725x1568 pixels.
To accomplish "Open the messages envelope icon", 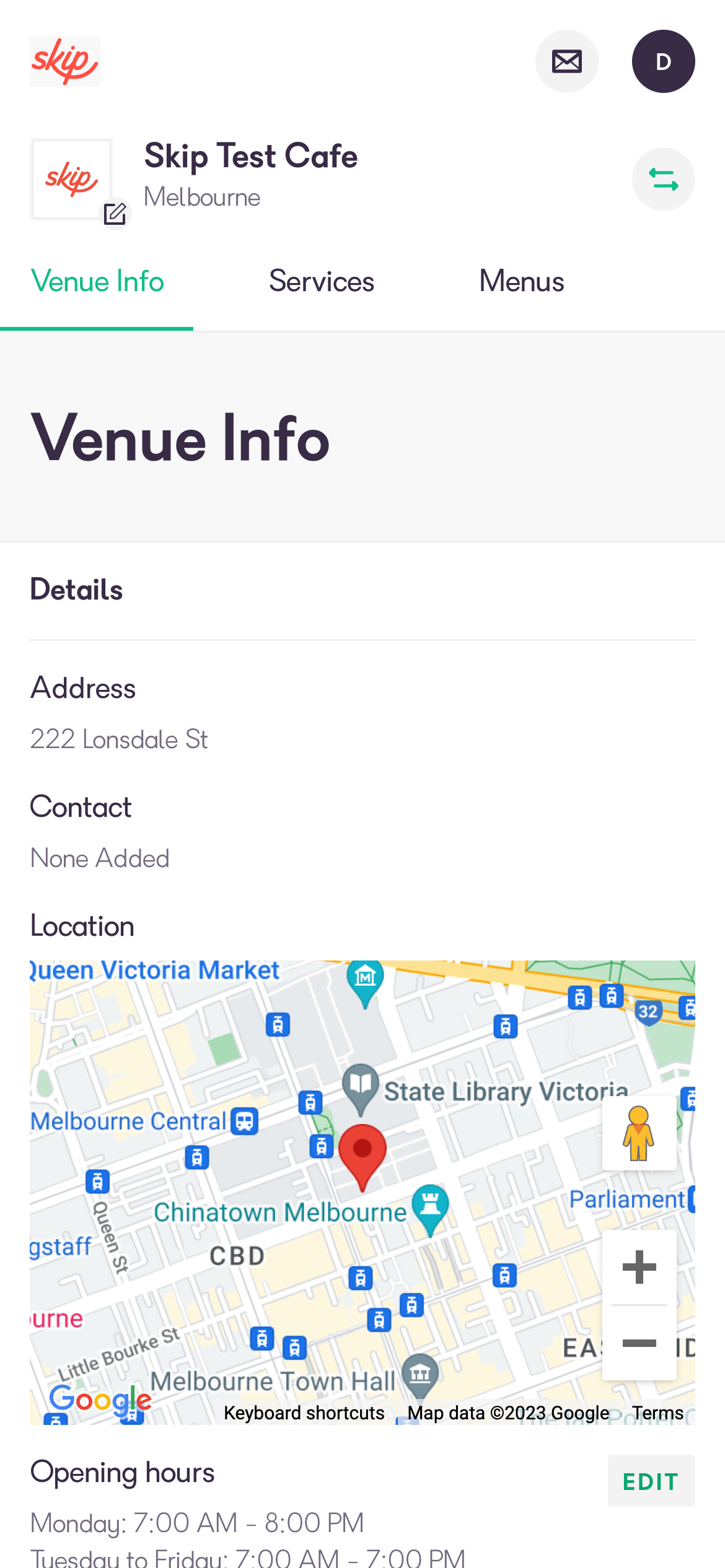I will click(x=566, y=61).
